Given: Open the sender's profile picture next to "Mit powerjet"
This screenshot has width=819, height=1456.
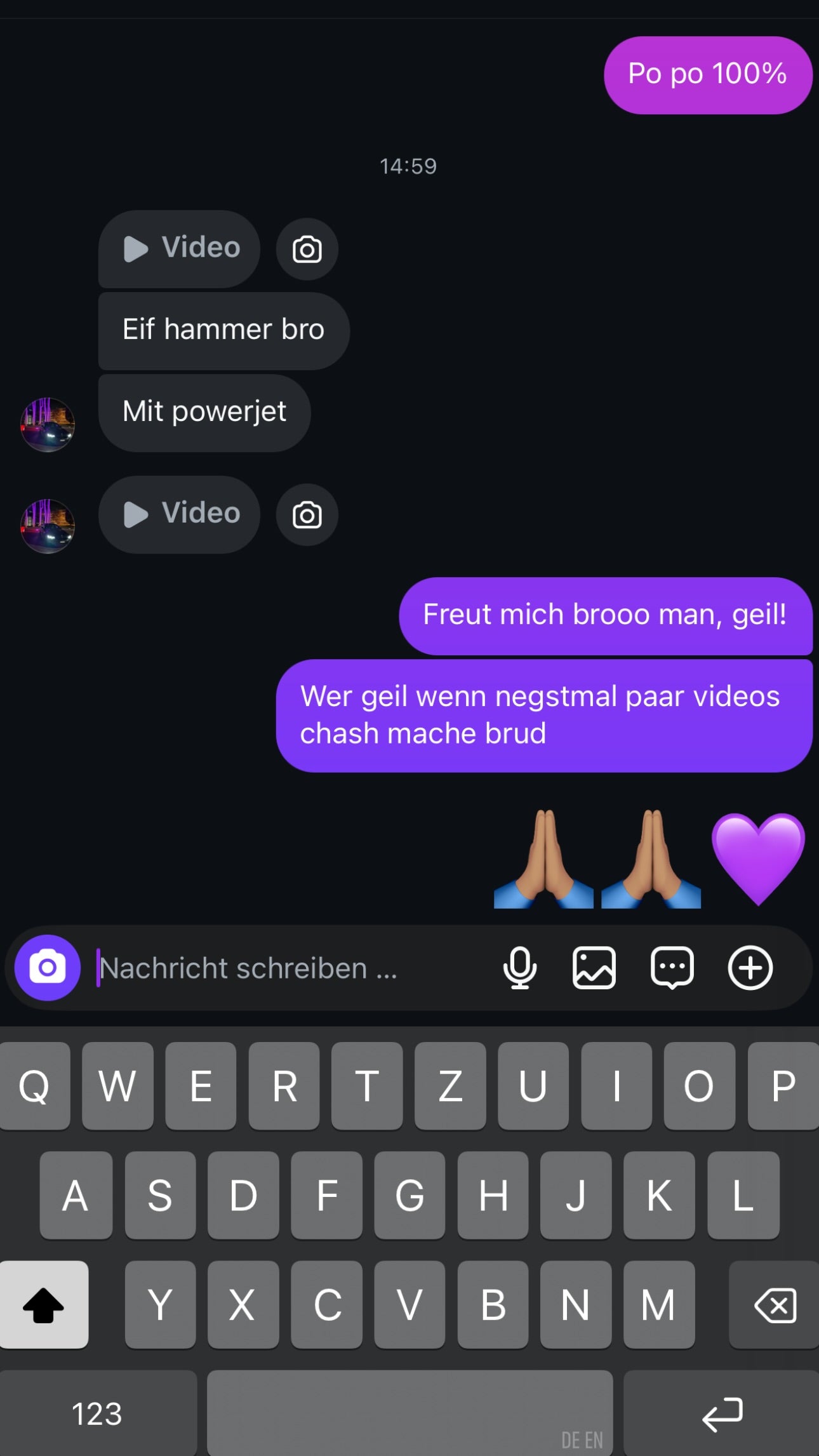Looking at the screenshot, I should [48, 424].
